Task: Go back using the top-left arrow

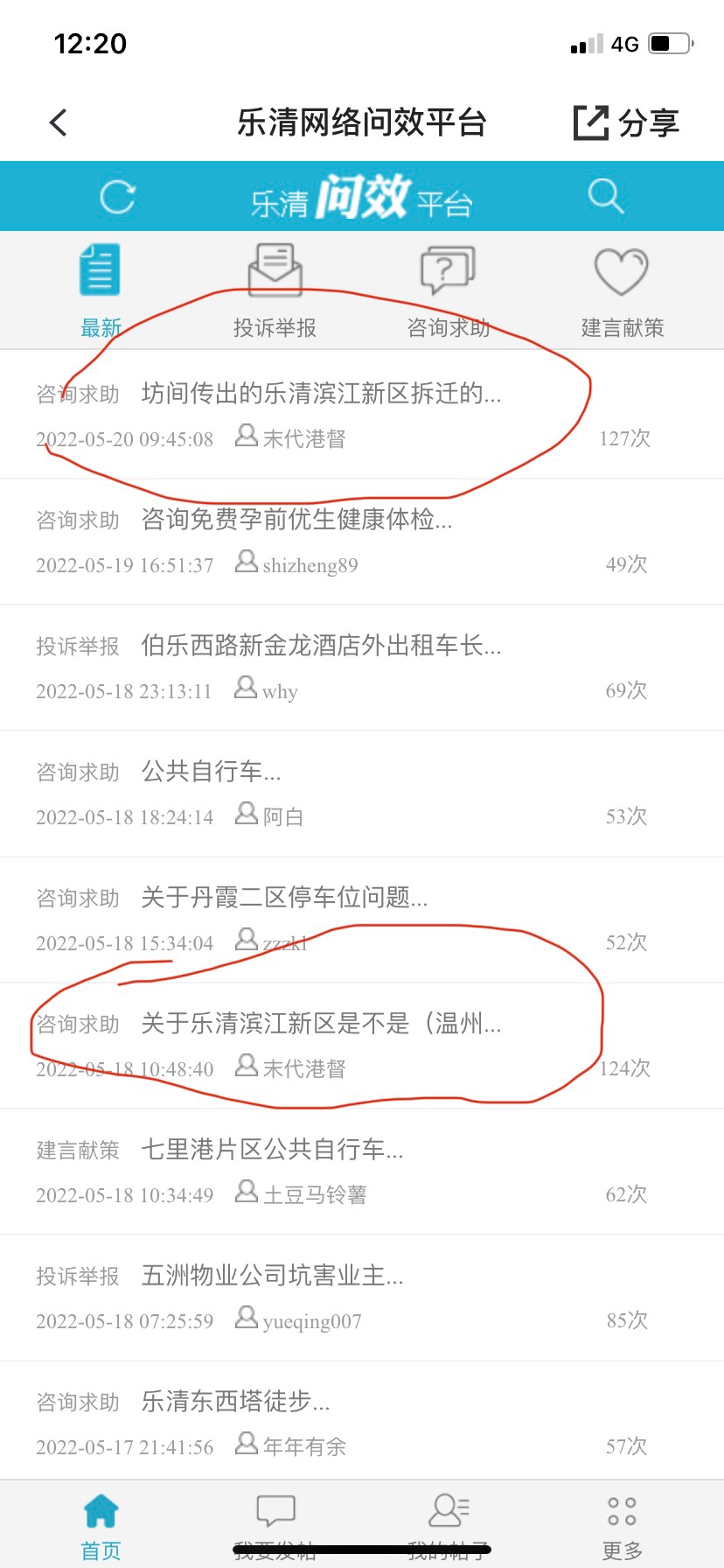Action: pos(59,122)
